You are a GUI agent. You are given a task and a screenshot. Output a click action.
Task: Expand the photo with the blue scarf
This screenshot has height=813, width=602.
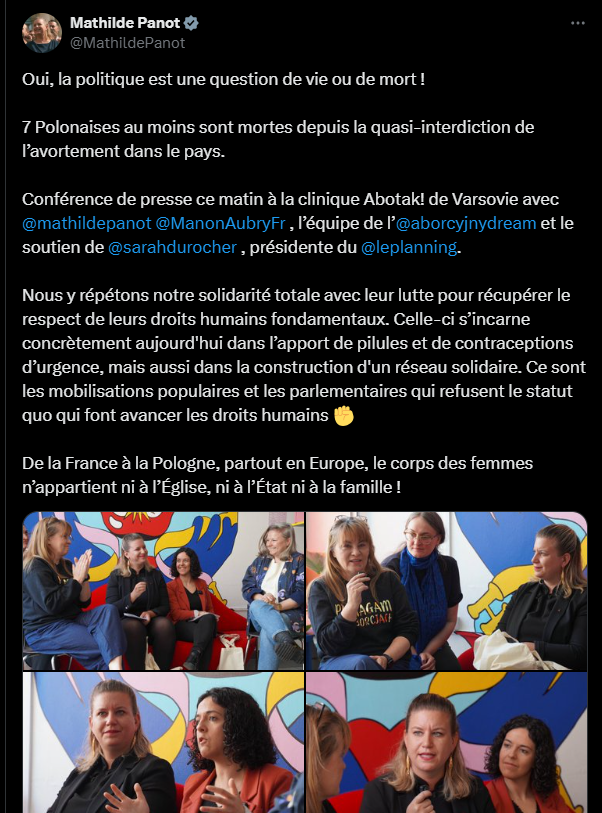click(446, 591)
